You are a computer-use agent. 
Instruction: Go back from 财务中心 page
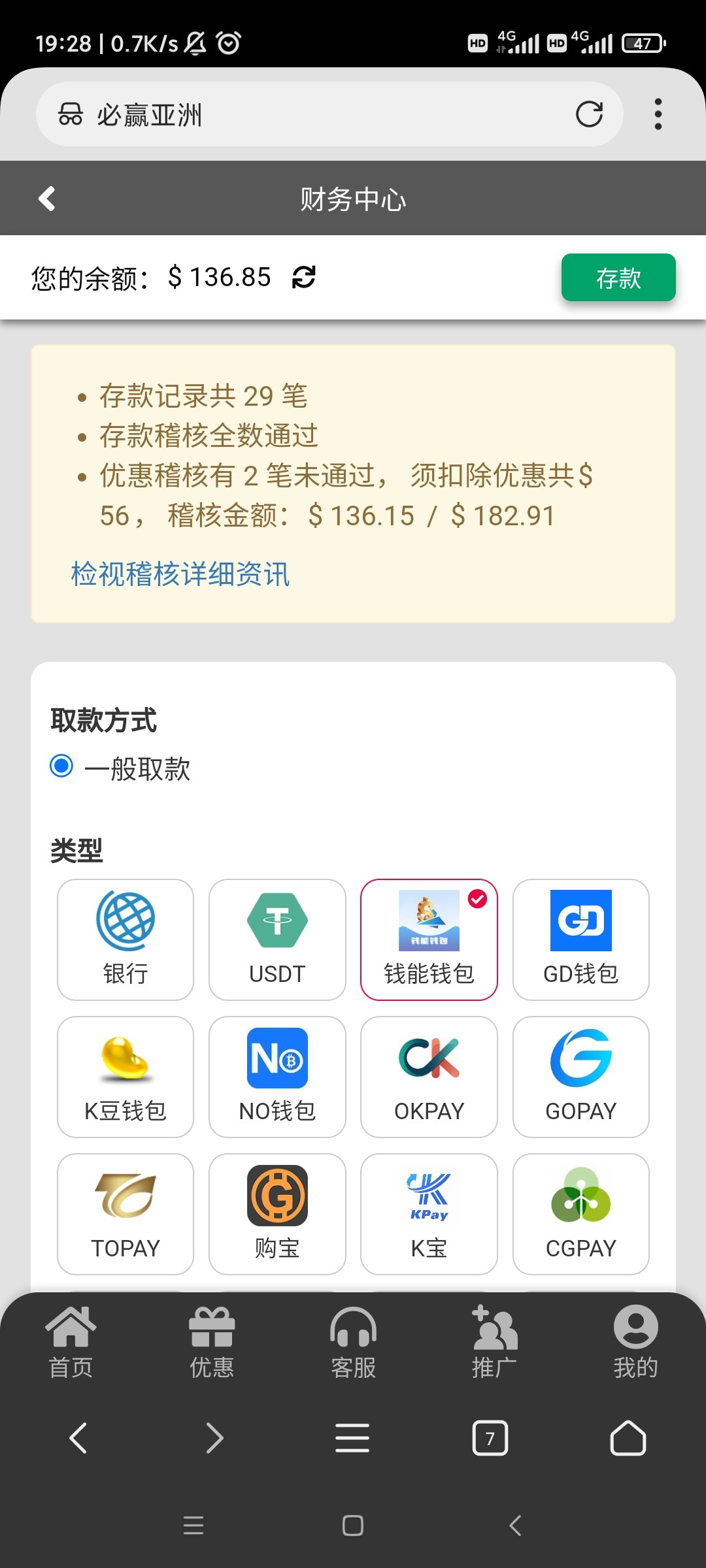click(x=47, y=199)
